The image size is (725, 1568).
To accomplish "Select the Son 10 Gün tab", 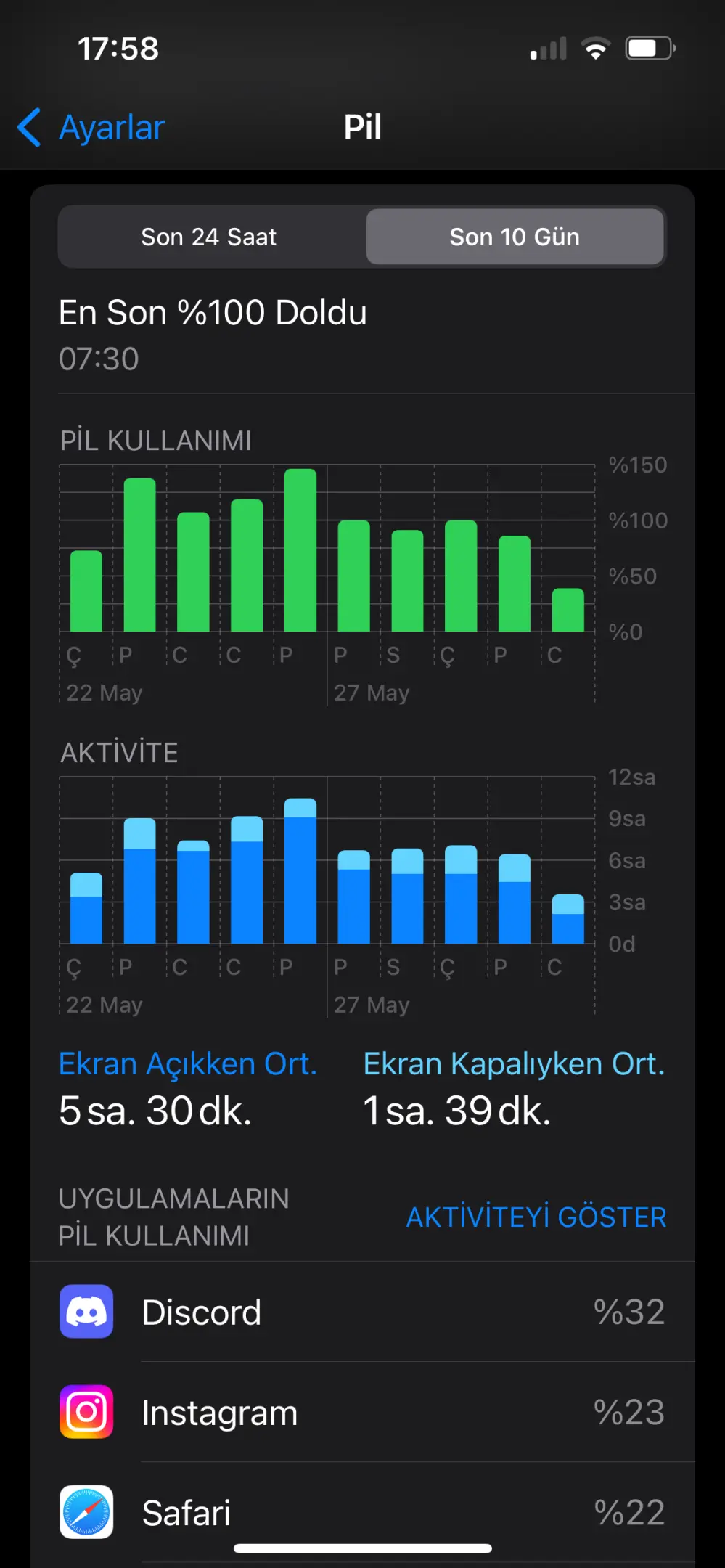I will (515, 237).
